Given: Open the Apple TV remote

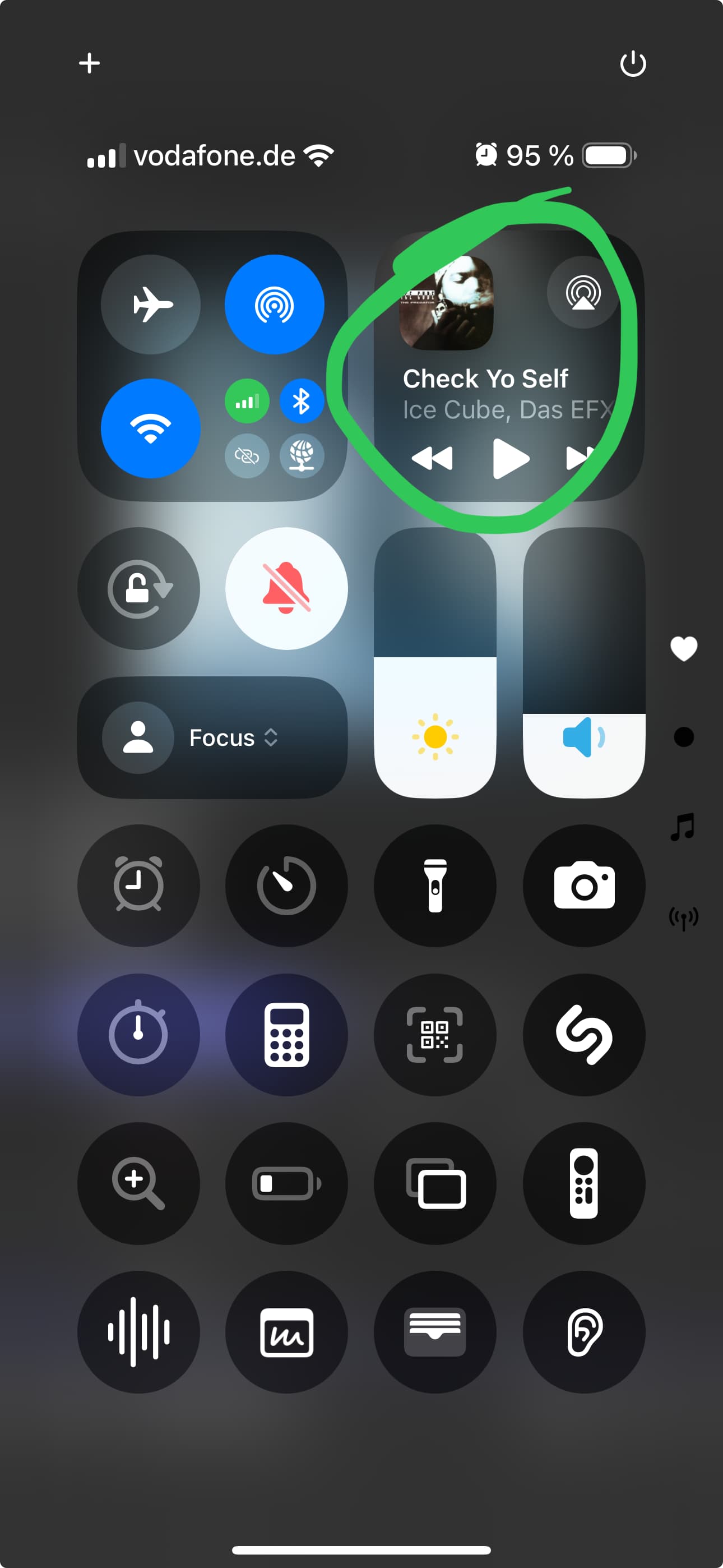Looking at the screenshot, I should 583,1183.
